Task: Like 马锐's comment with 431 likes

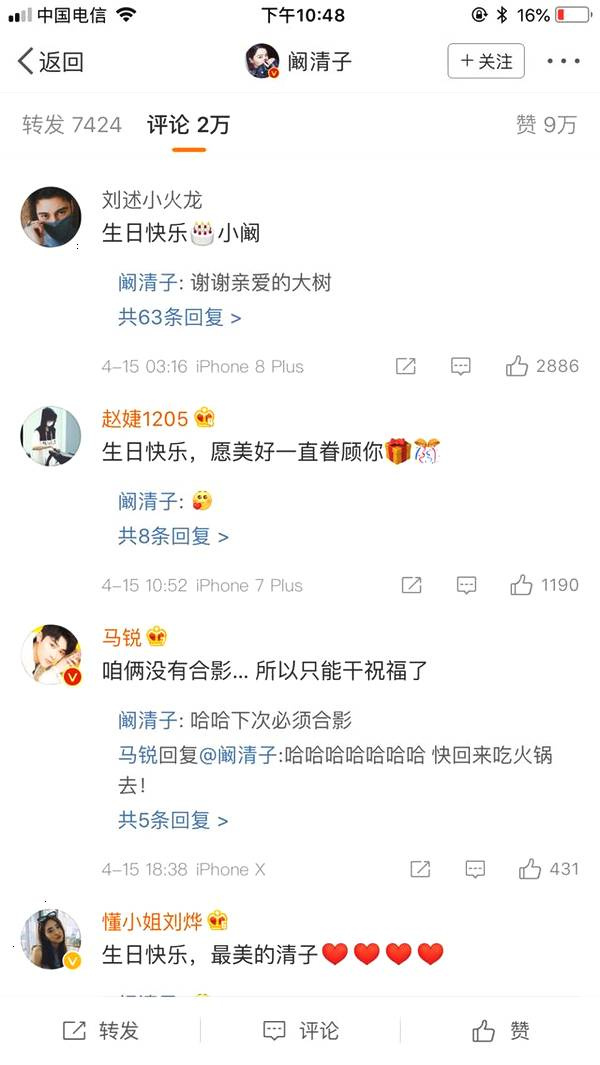Action: (548, 869)
